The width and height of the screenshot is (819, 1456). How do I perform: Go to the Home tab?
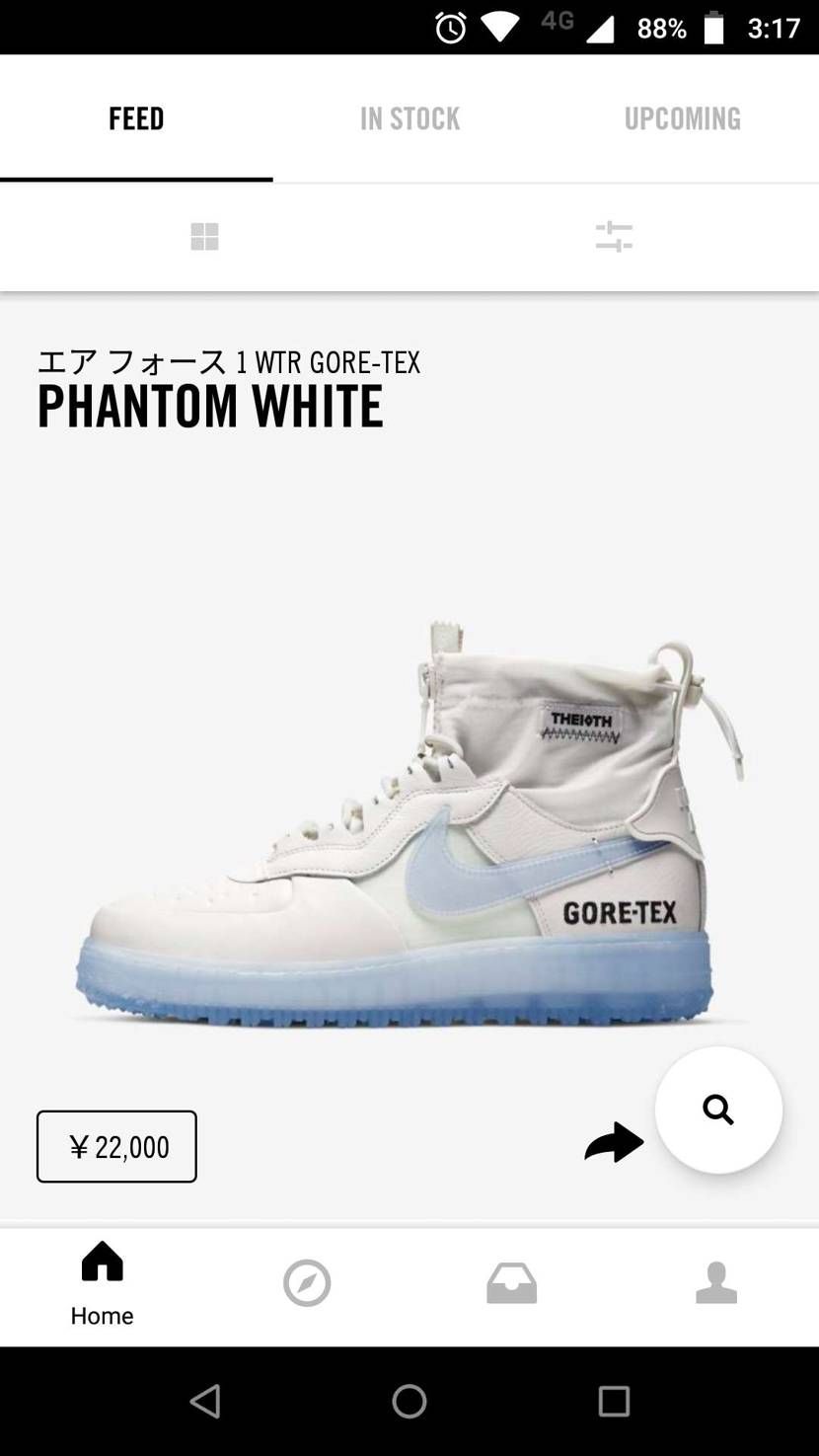(x=102, y=1284)
